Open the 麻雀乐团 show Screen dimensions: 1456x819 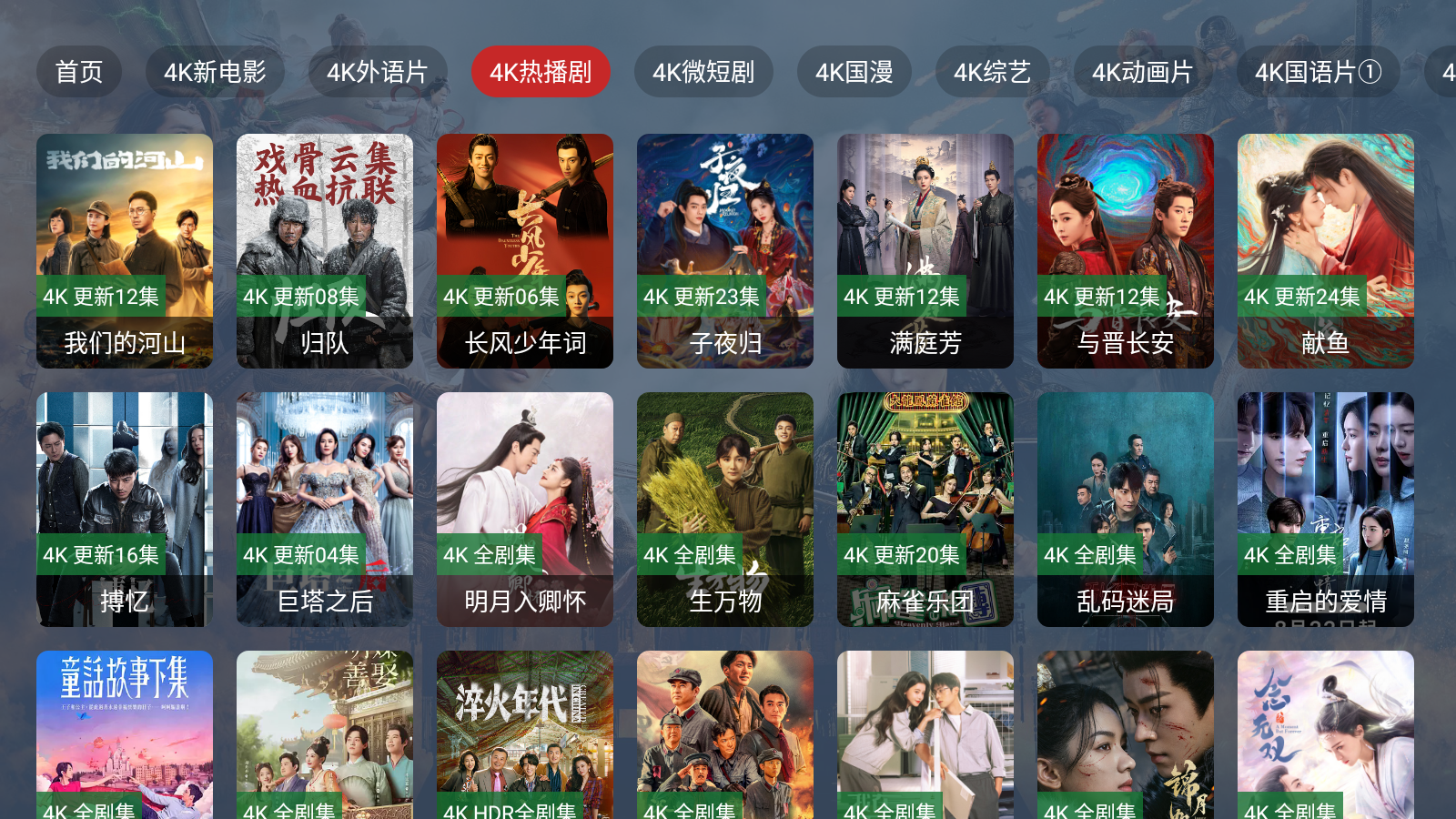point(925,510)
